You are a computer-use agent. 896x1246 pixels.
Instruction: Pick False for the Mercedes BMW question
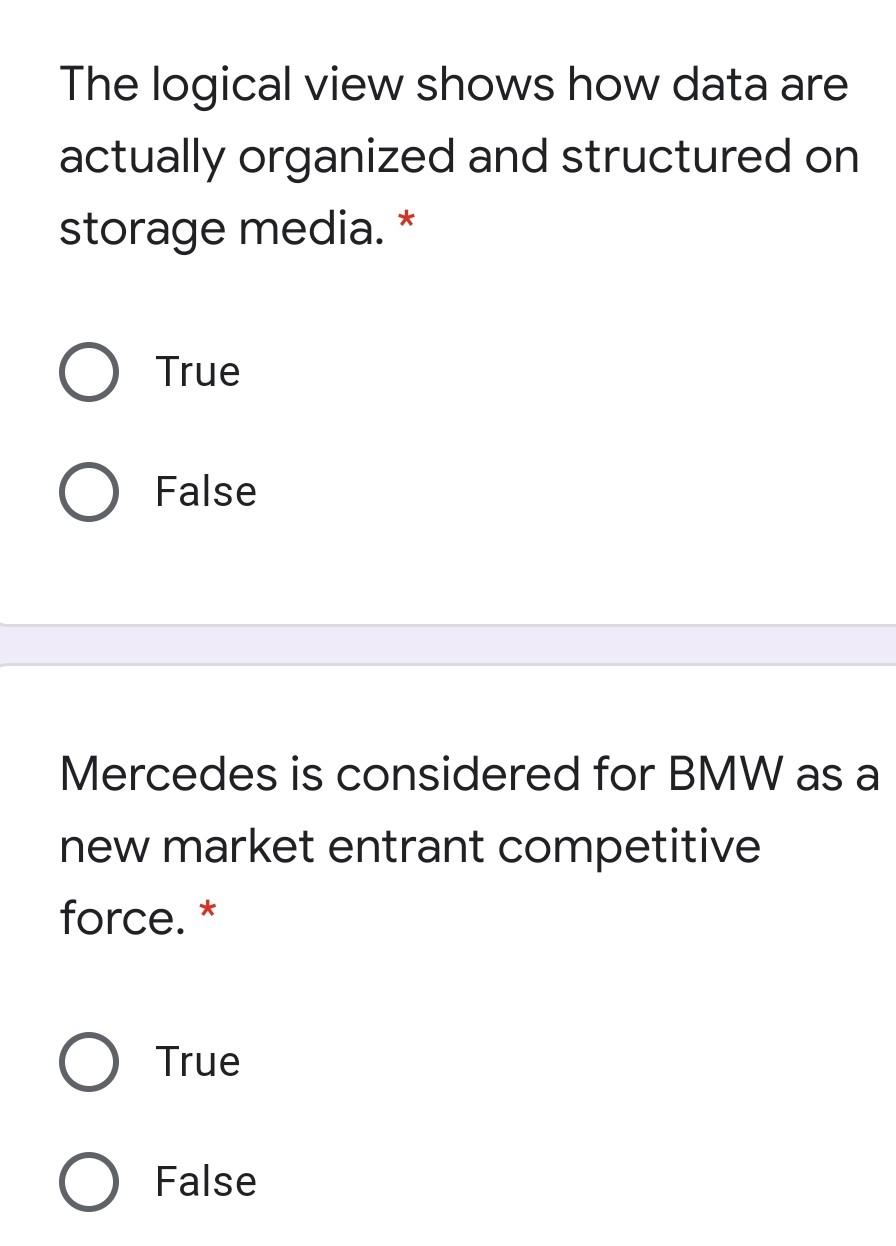pyautogui.click(x=89, y=1182)
